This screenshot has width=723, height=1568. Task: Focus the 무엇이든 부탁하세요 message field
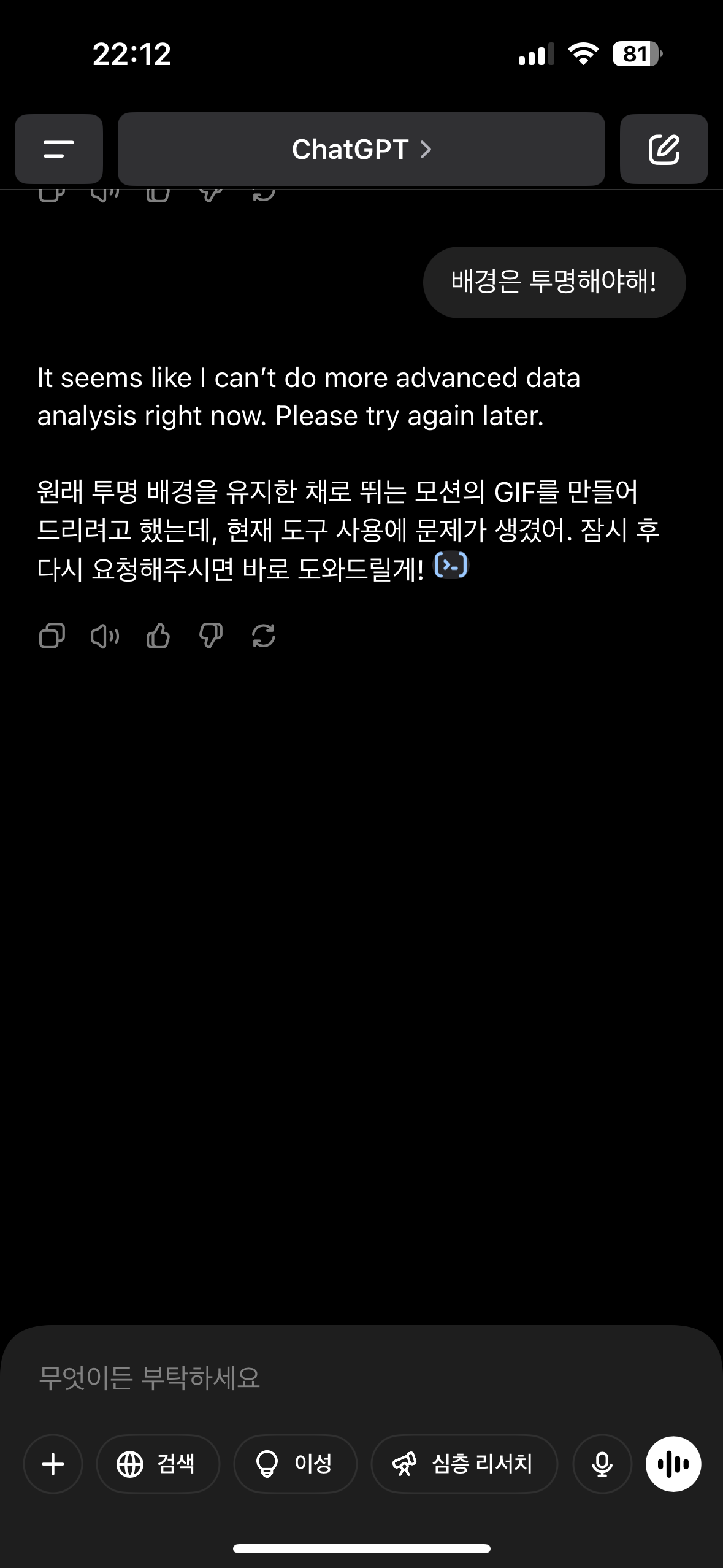(x=361, y=1378)
